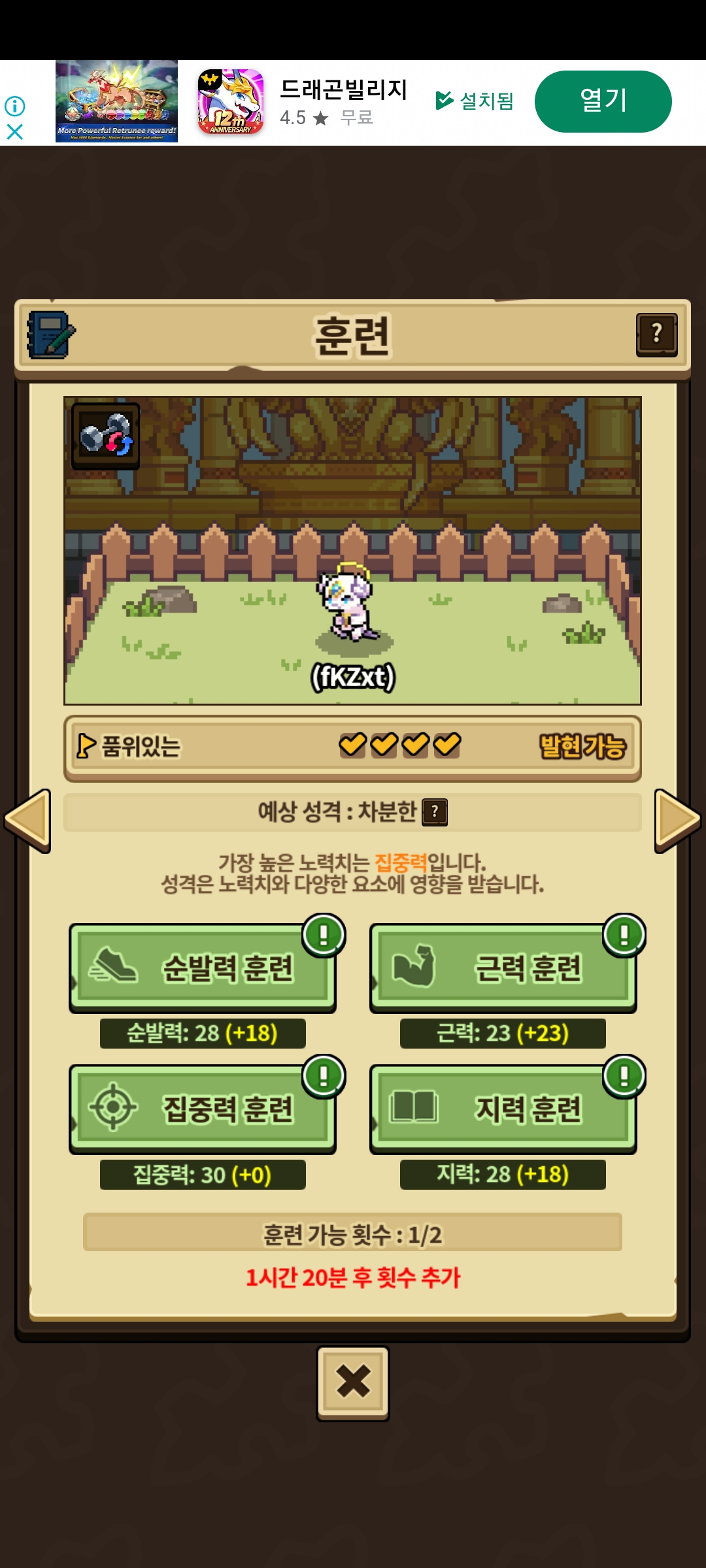Dismiss the ad banner
706x1568 pixels.
click(x=14, y=132)
